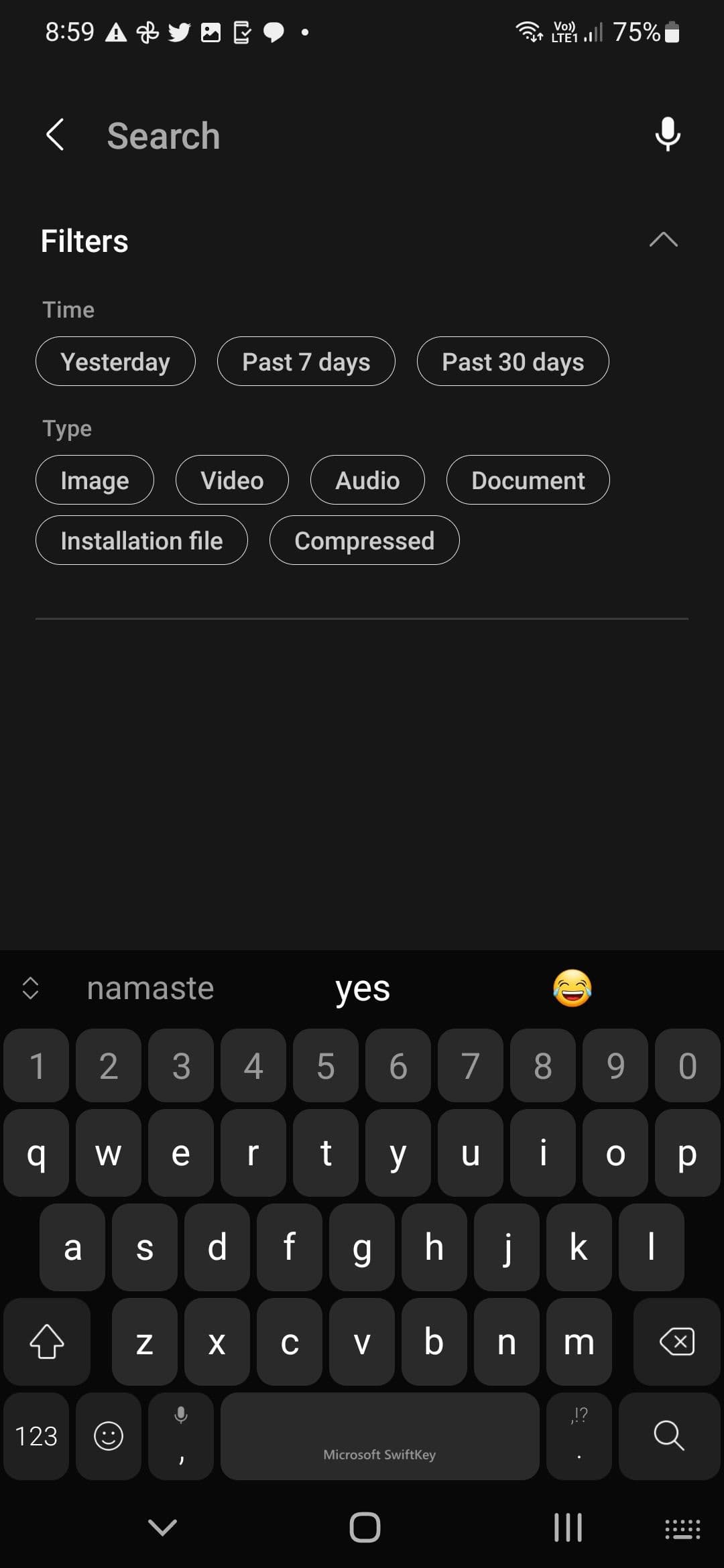Tap the keyboard search key

click(668, 1435)
